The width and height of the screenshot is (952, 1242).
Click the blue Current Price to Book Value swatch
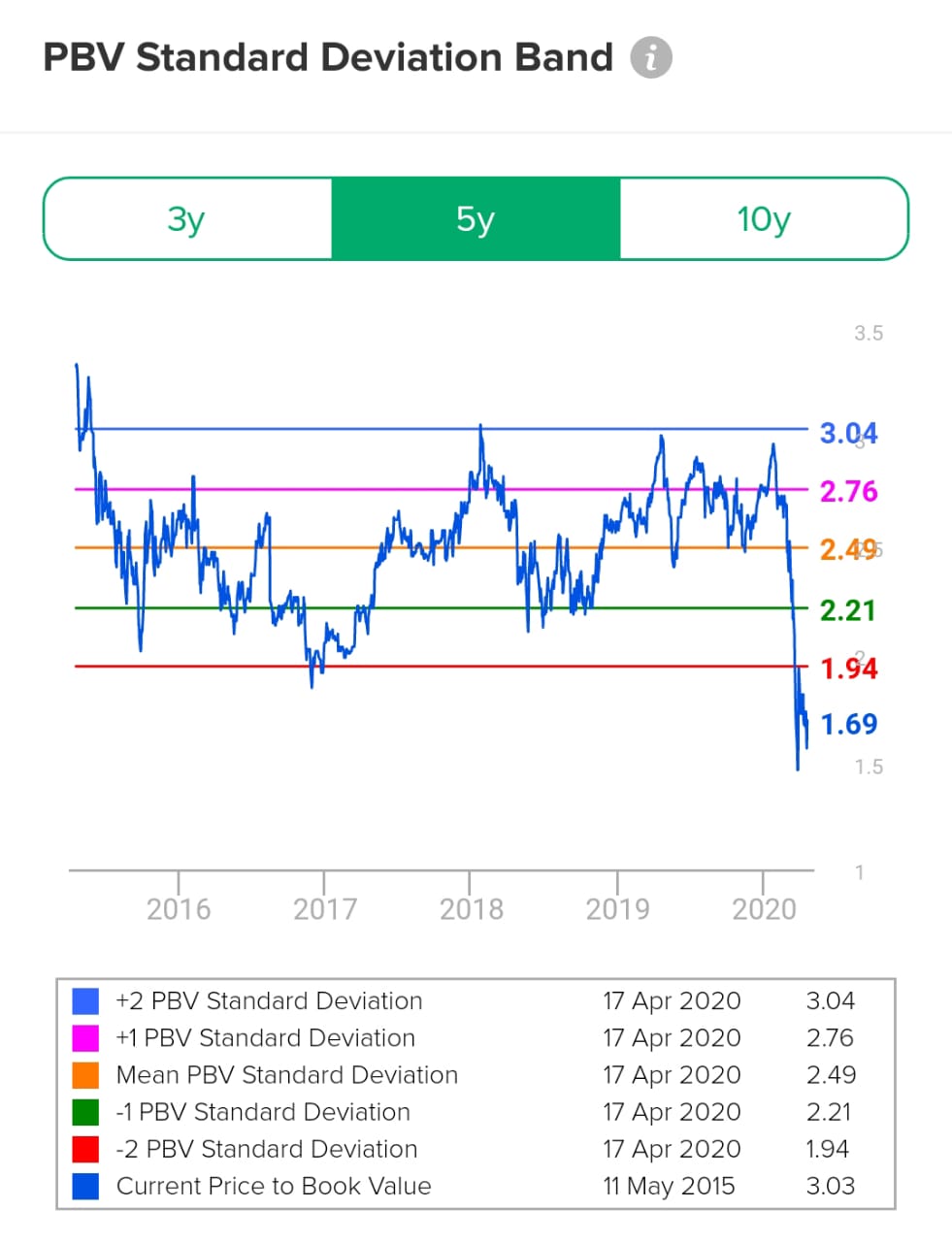(x=85, y=1185)
